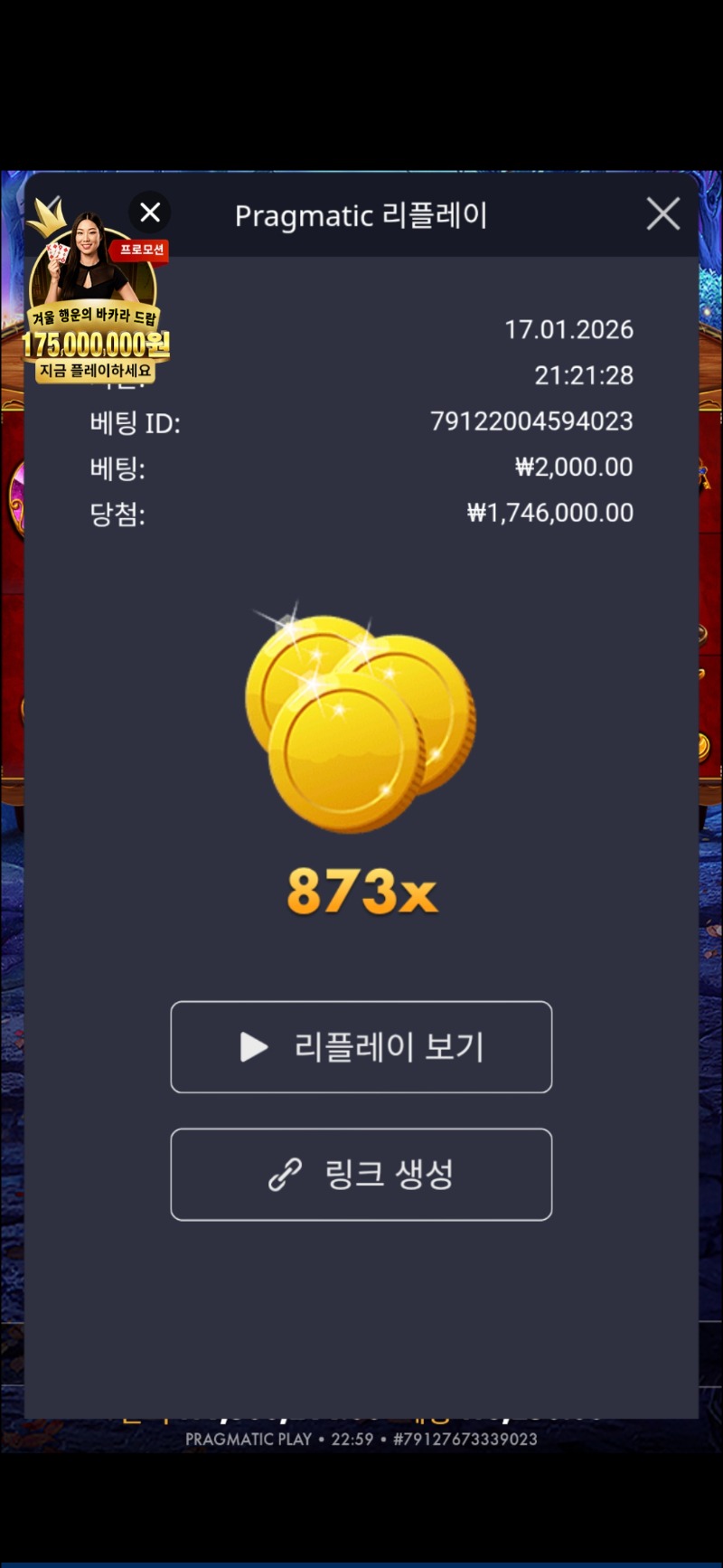Viewport: 723px width, 1568px height.
Task: Close the Pragmatic replay dialog
Action: pyautogui.click(x=662, y=214)
